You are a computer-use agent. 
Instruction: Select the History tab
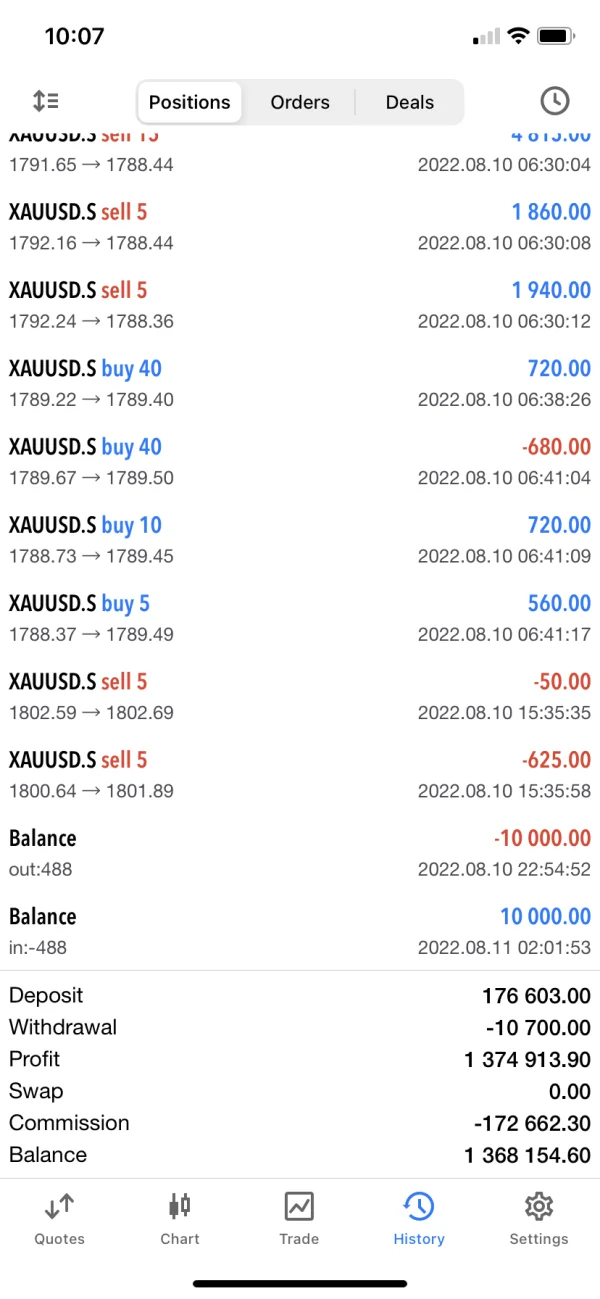[419, 1218]
